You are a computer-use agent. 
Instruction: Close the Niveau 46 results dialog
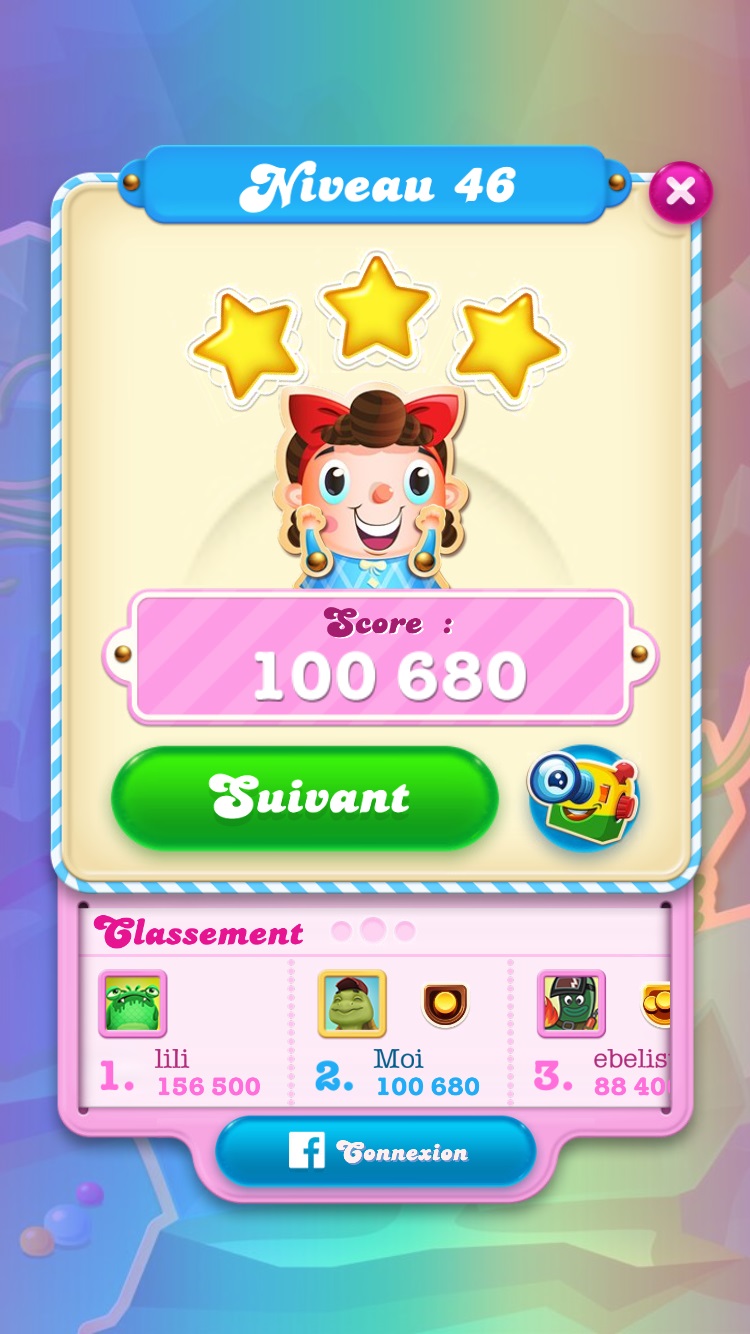coord(680,191)
